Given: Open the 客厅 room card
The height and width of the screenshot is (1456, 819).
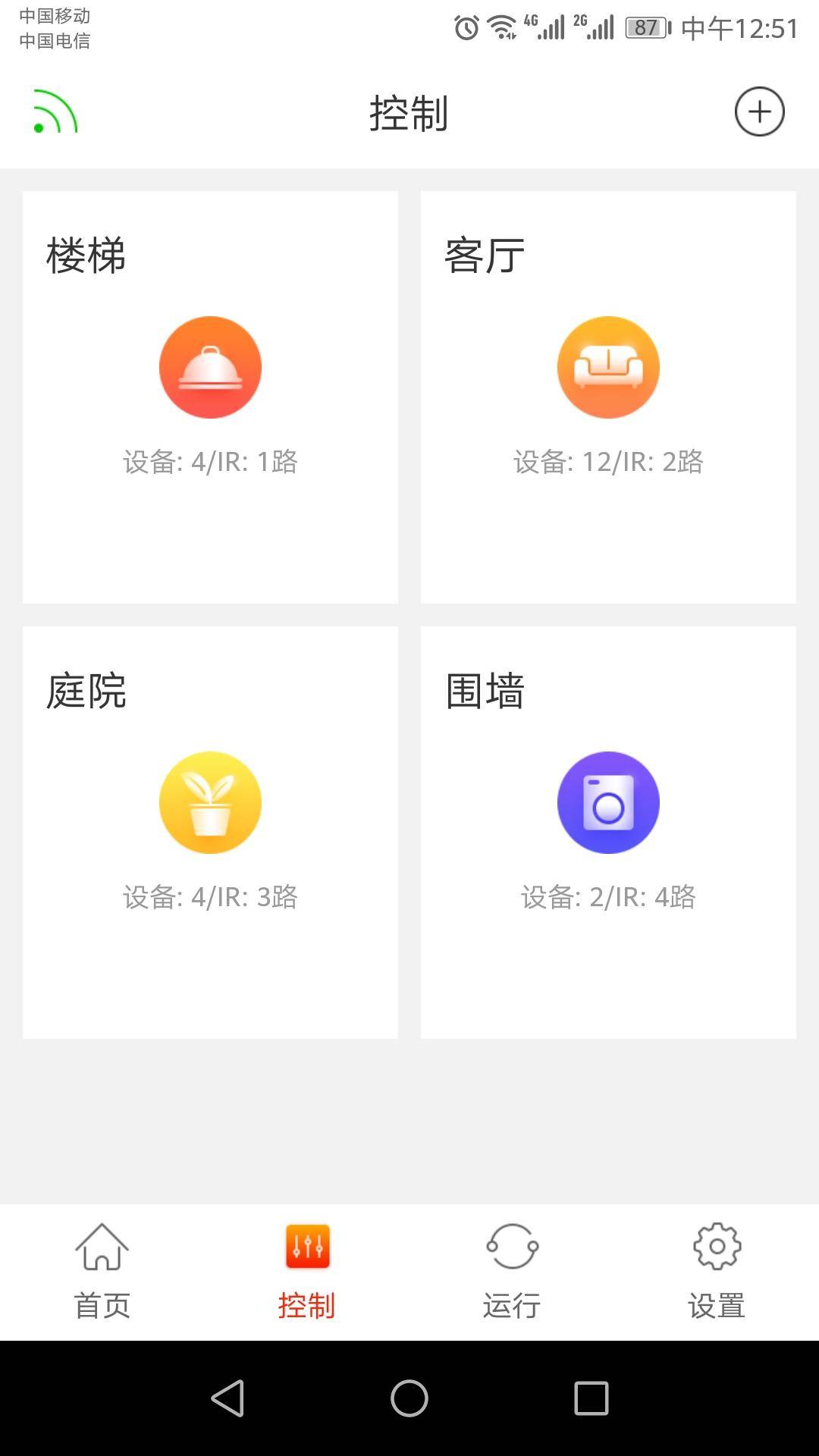Looking at the screenshot, I should [608, 397].
